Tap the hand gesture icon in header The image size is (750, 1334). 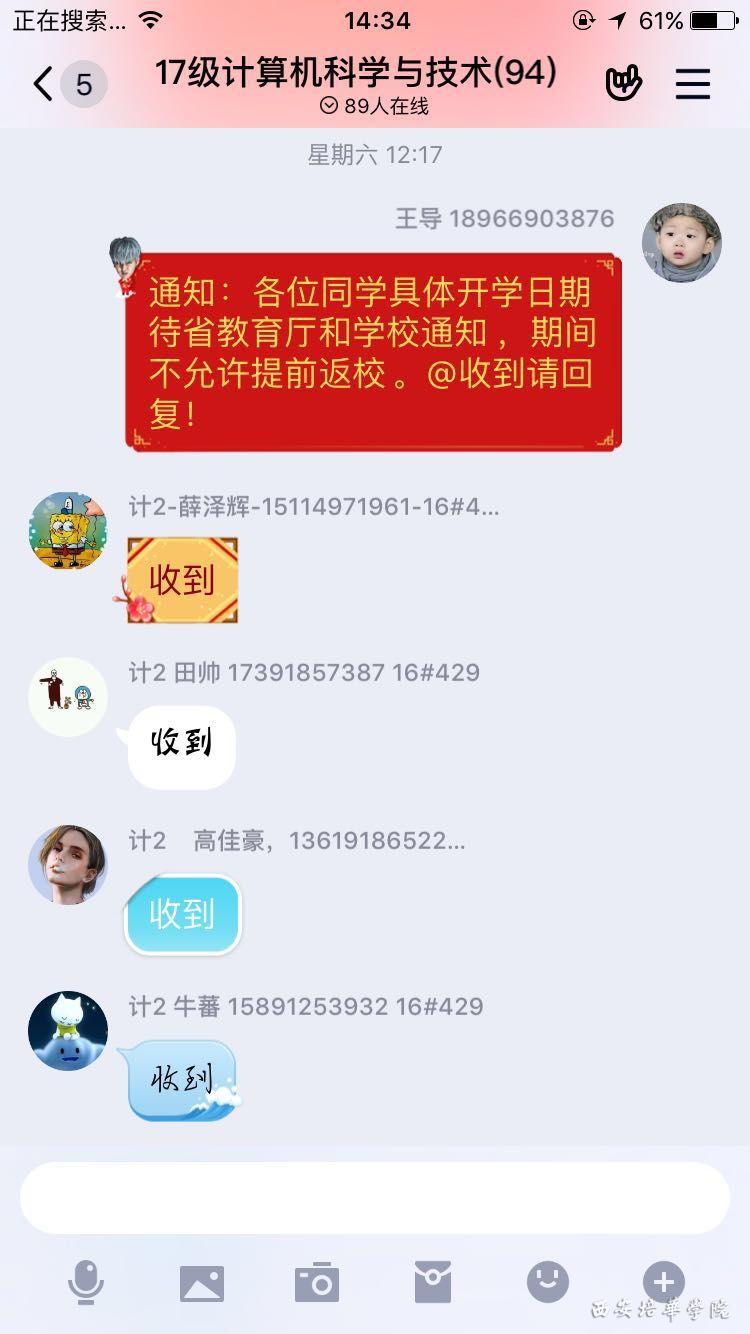click(624, 84)
